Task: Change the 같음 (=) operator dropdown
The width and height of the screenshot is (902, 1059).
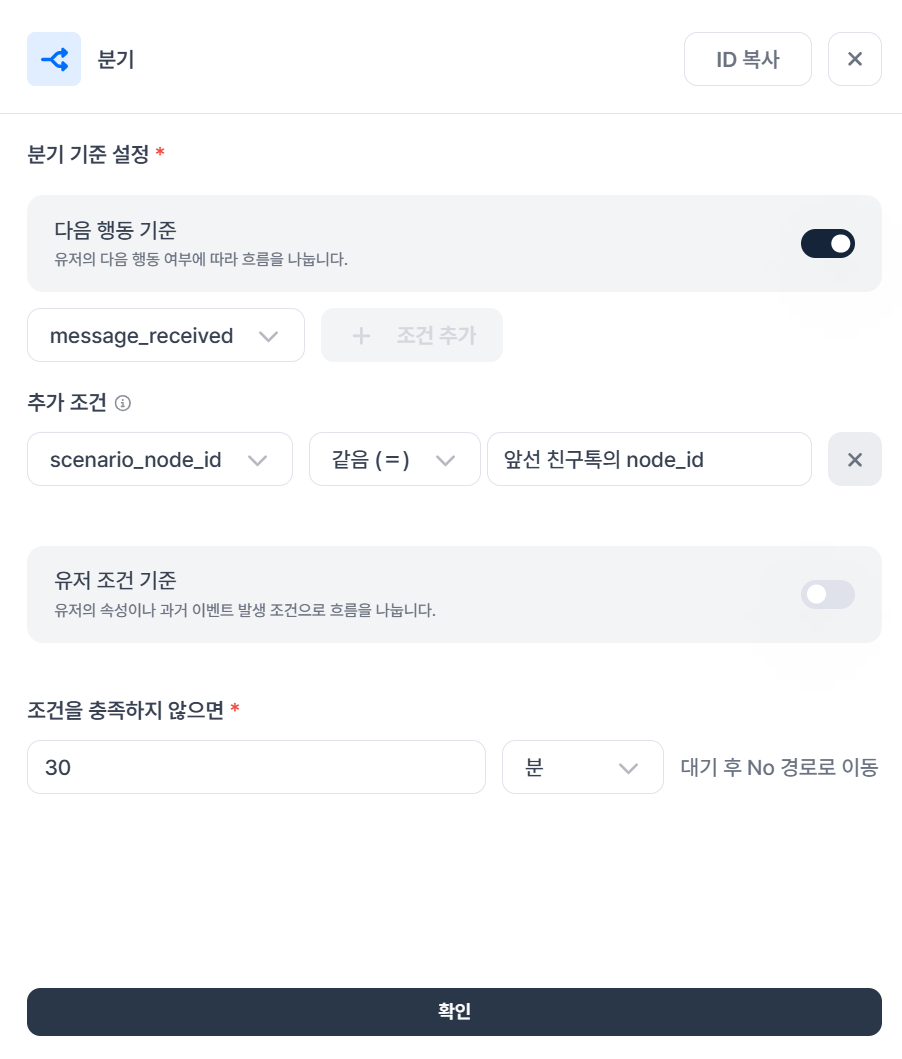Action: [x=394, y=459]
